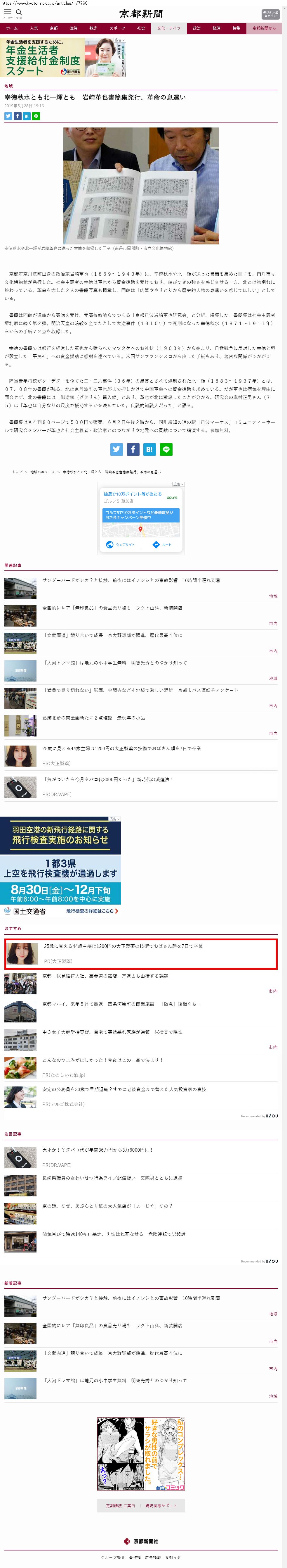This screenshot has height=1568, width=287.
Task: Tap the デジタル版ログイン button
Action: pos(270,14)
